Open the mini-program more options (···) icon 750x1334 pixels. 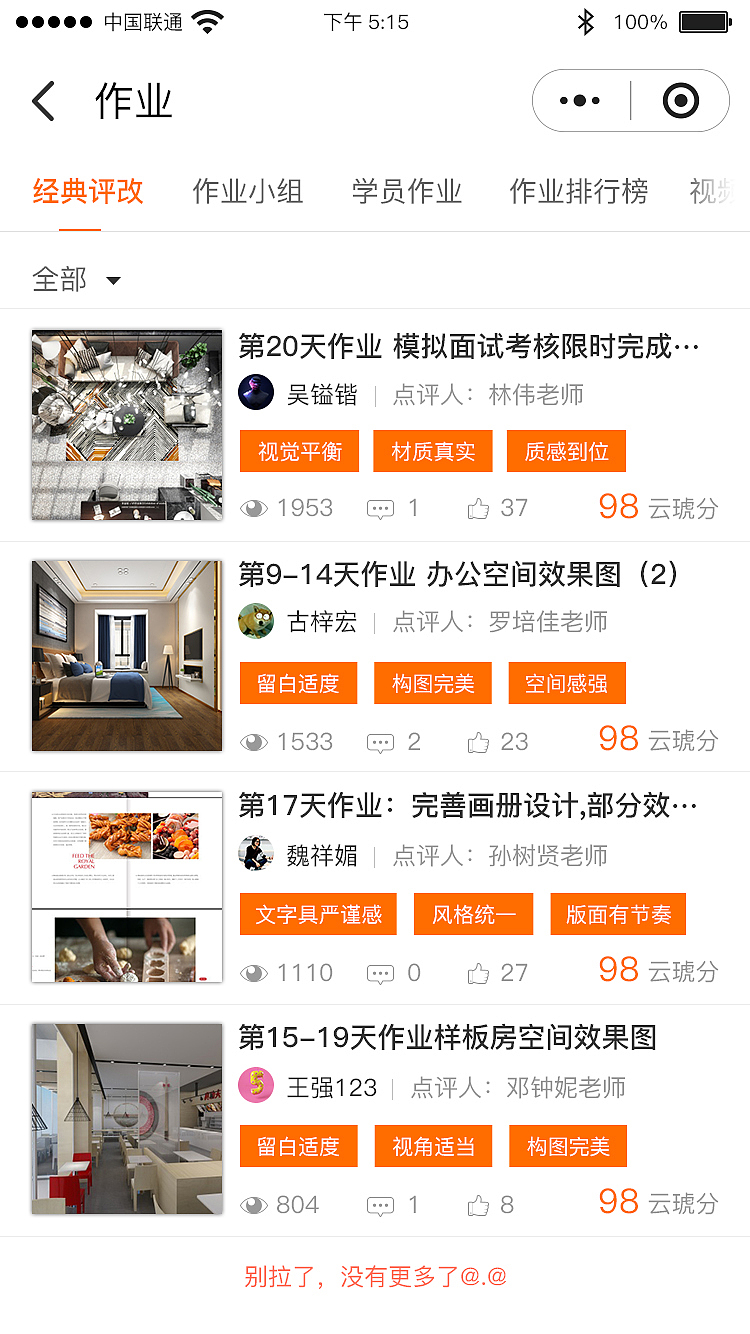[578, 100]
